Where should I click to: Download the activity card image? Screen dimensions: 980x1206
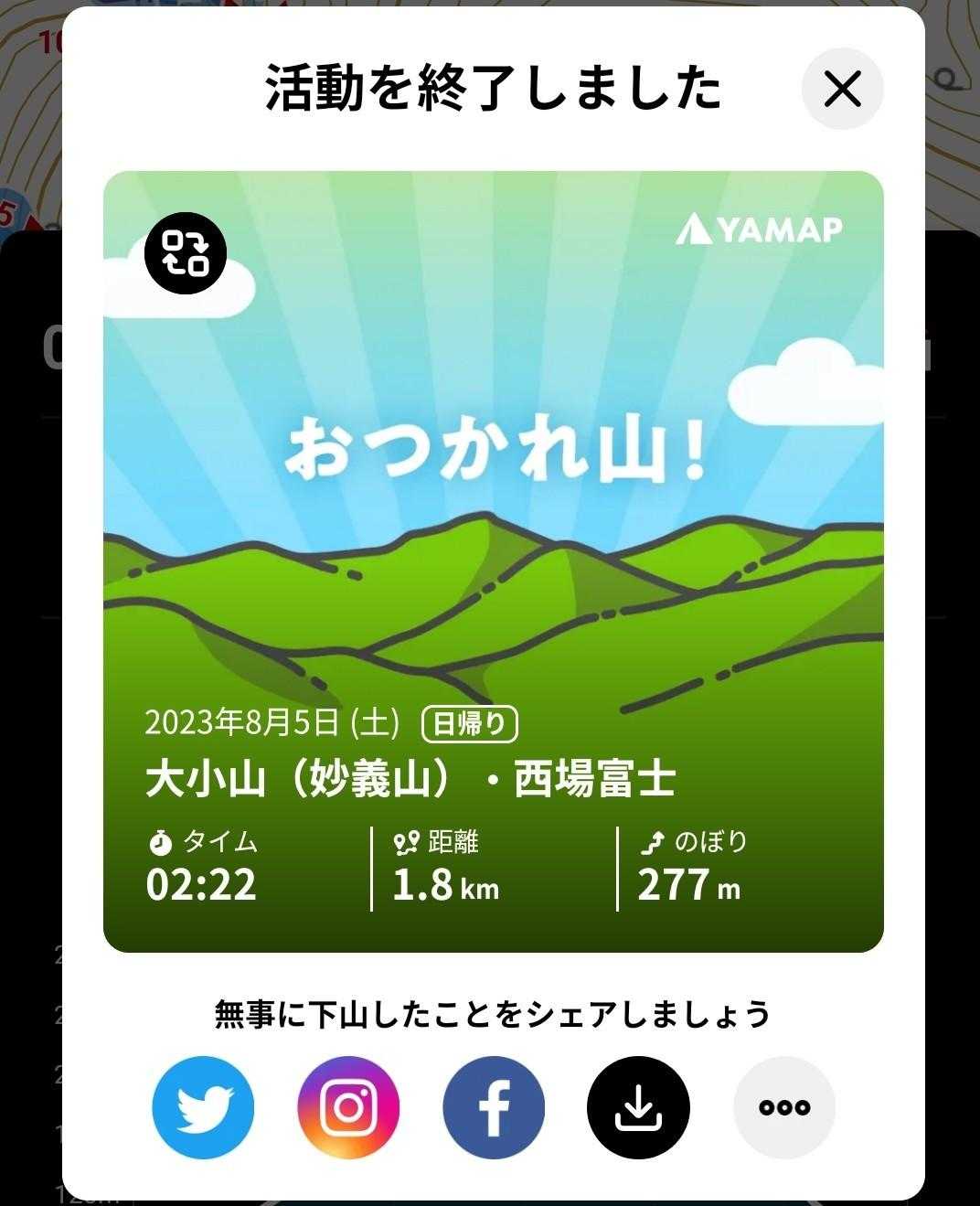tap(638, 1107)
